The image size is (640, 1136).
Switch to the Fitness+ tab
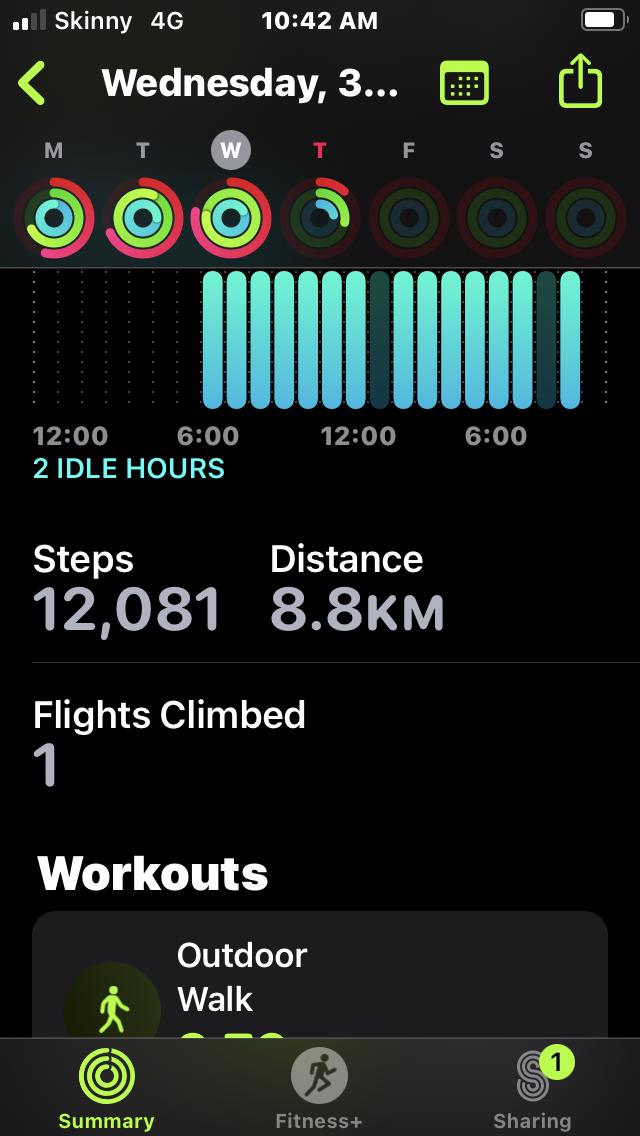(319, 1090)
